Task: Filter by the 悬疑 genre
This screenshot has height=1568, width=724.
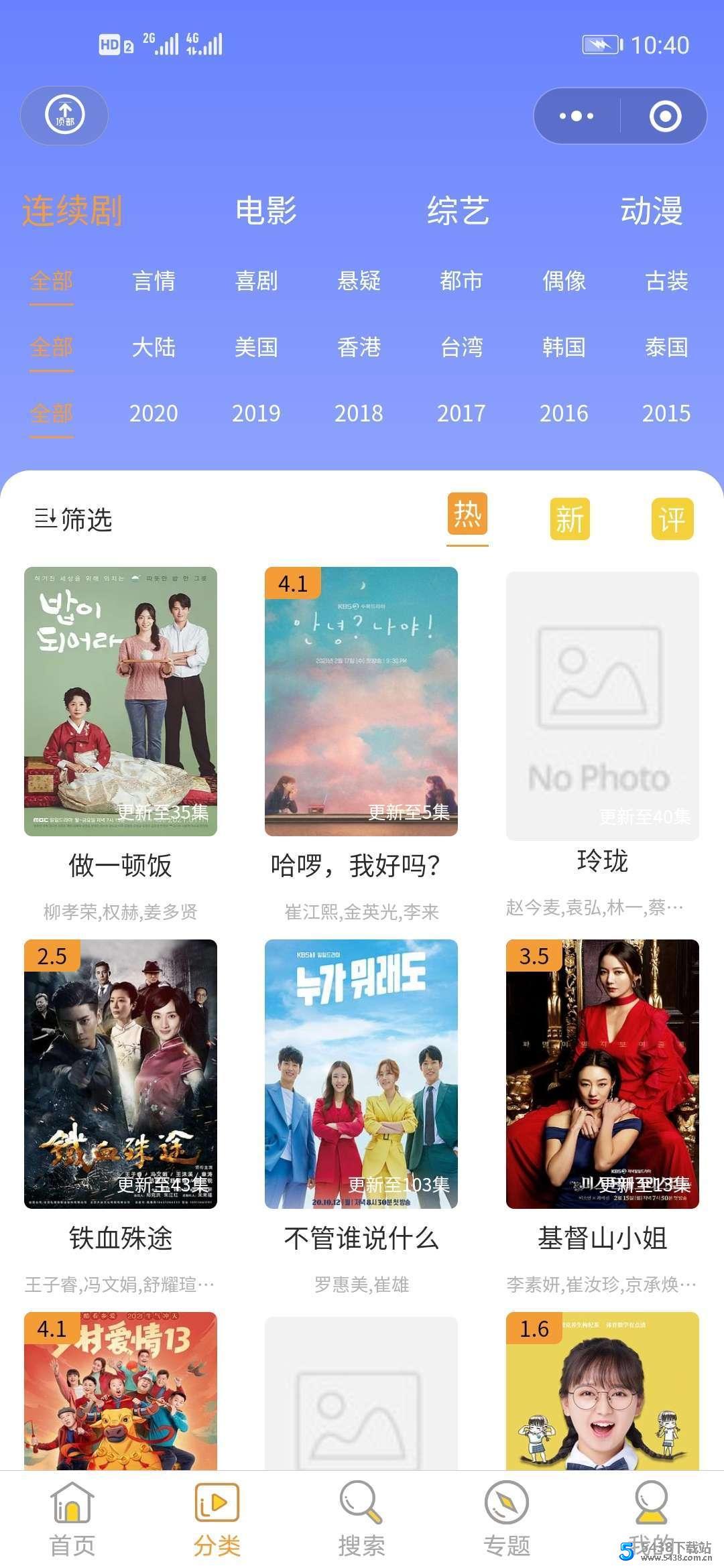Action: [359, 280]
